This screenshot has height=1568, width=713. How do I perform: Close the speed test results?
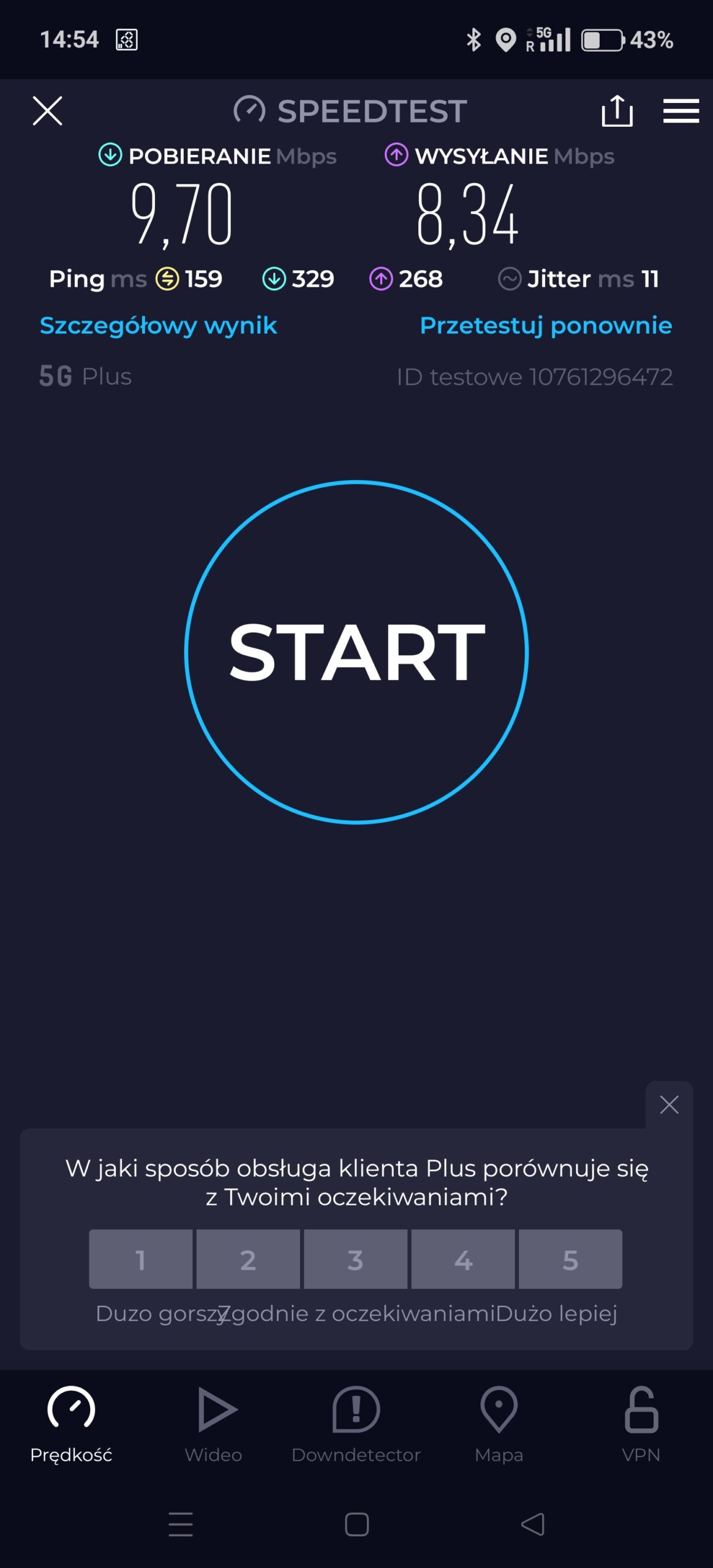click(47, 111)
